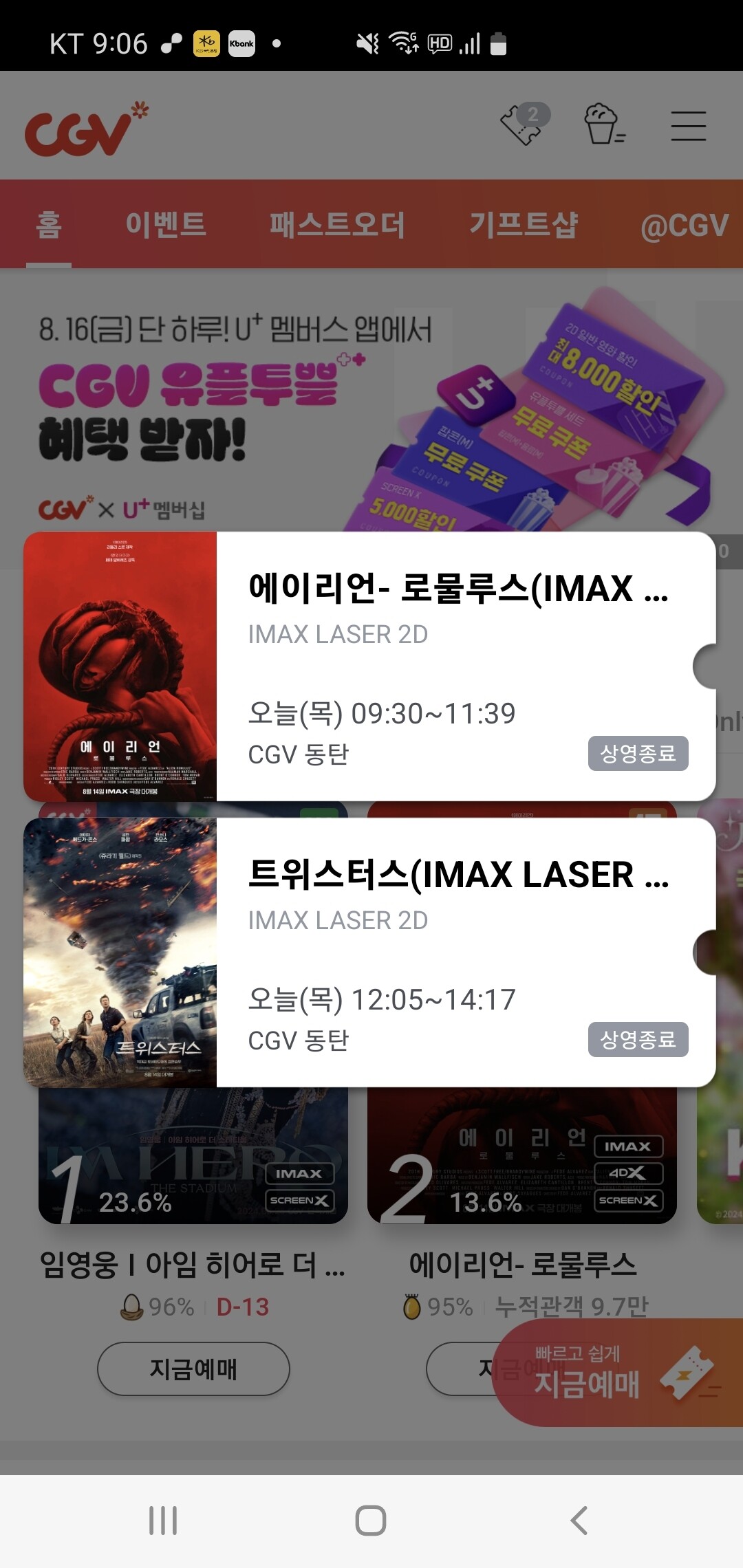
Task: Open the 에이리언- 로물루스 ranked movie poster
Action: tap(521, 1162)
